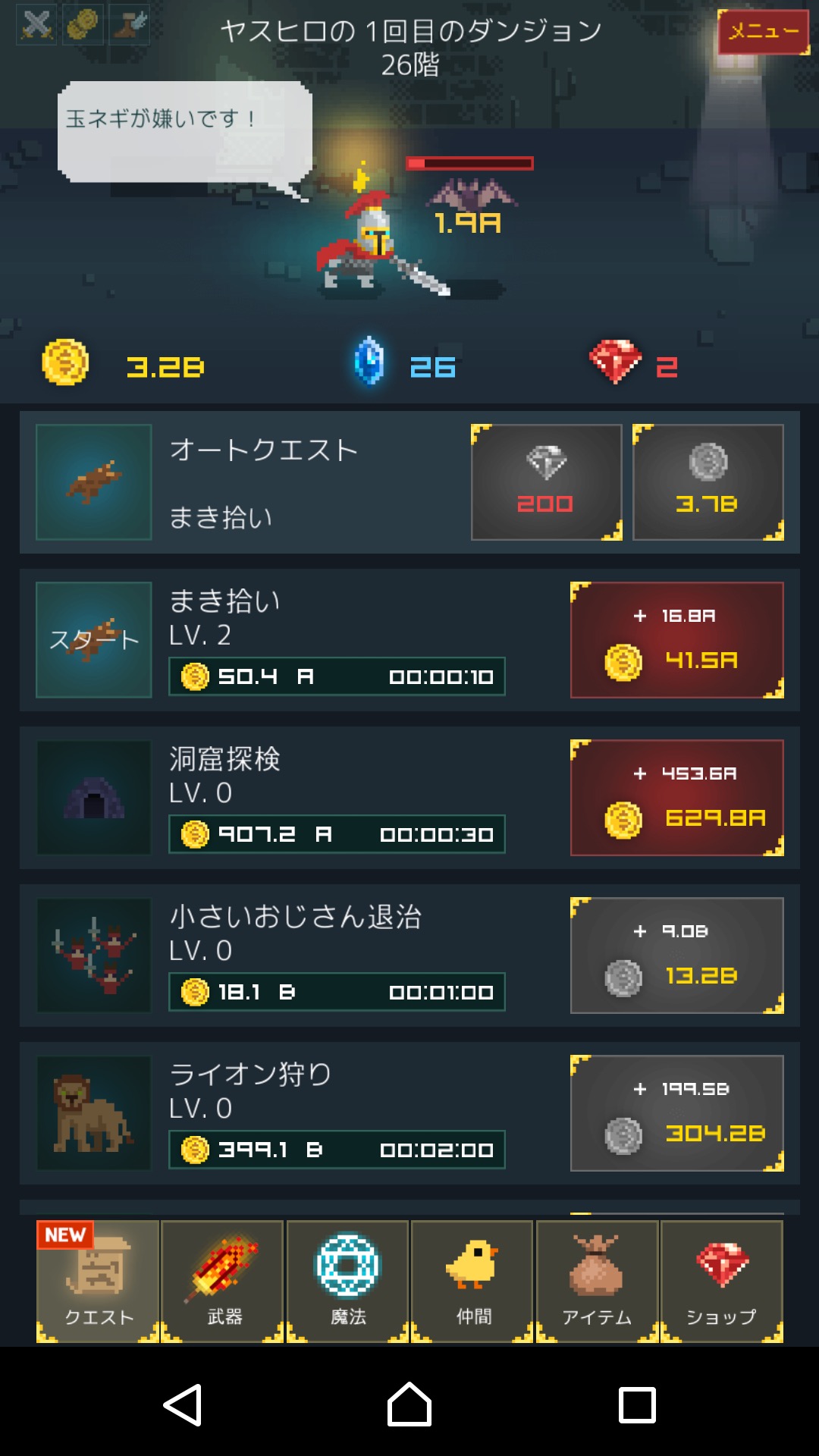Start the まき拾い quest
The height and width of the screenshot is (1456, 819).
click(x=93, y=640)
